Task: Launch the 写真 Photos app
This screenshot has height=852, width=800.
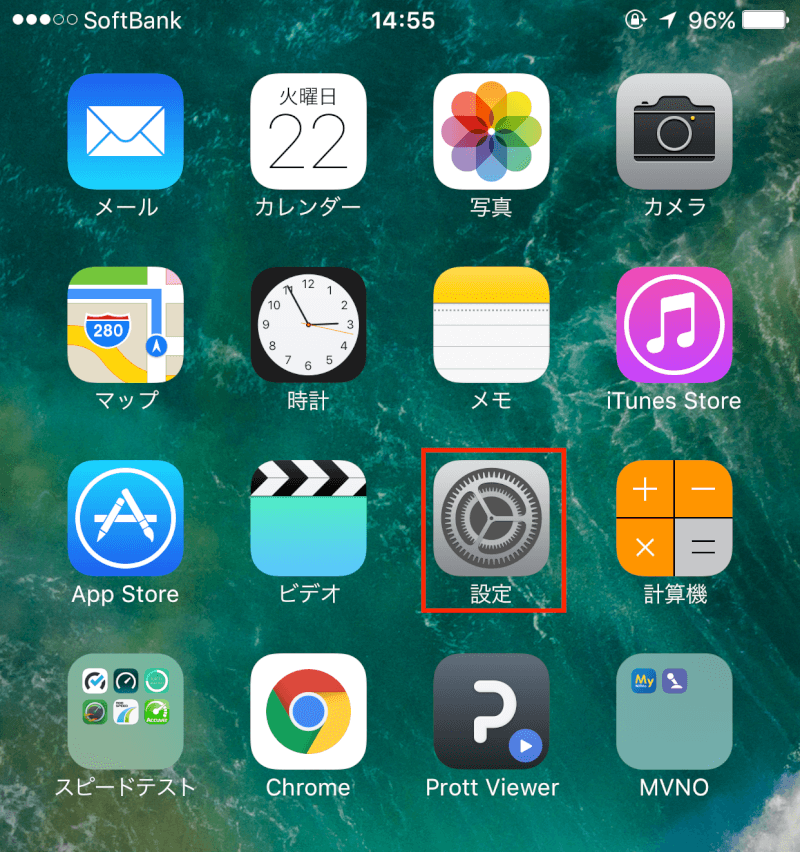Action: (491, 131)
